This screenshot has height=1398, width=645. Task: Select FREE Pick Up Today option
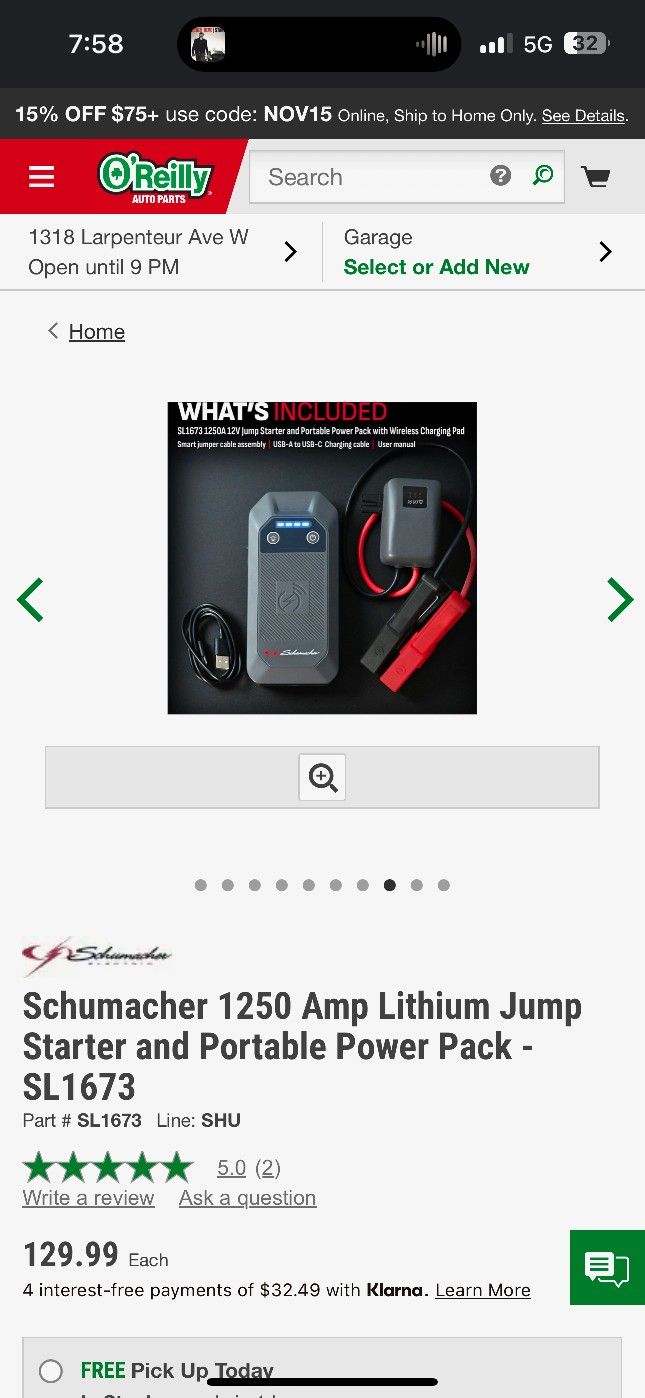pyautogui.click(x=51, y=1370)
